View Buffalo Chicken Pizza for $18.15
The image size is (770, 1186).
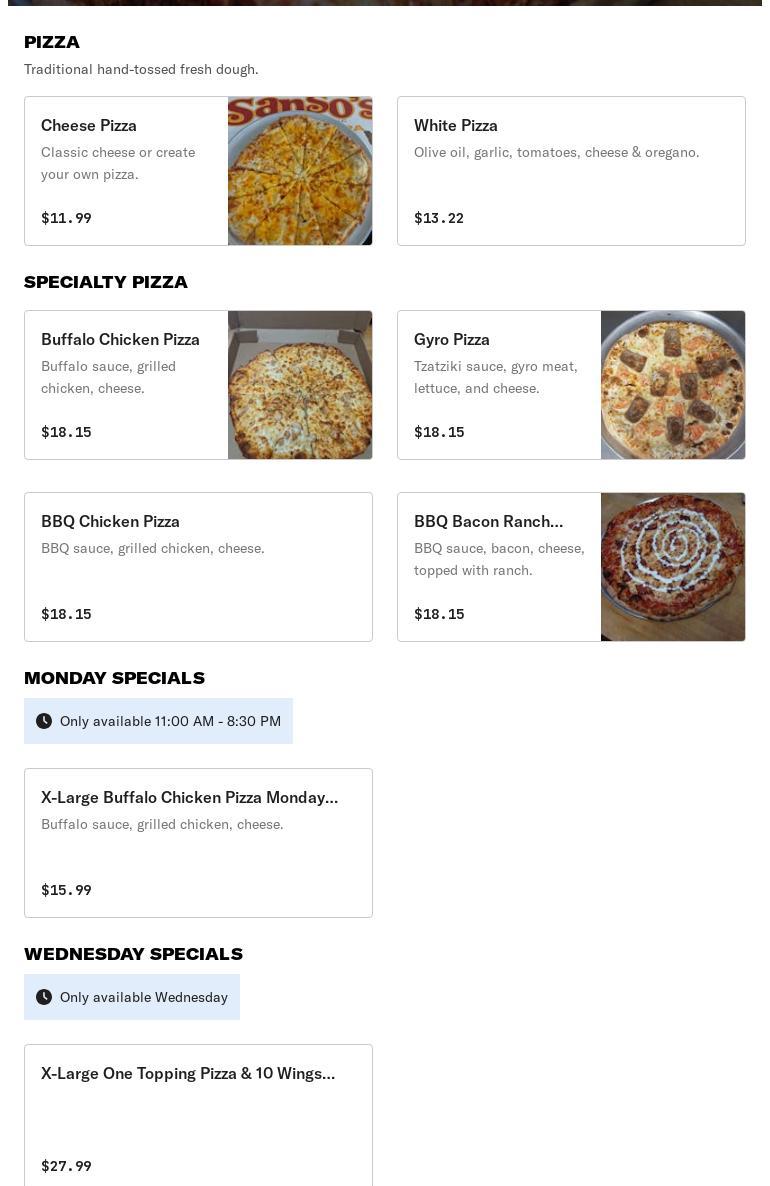coord(198,385)
